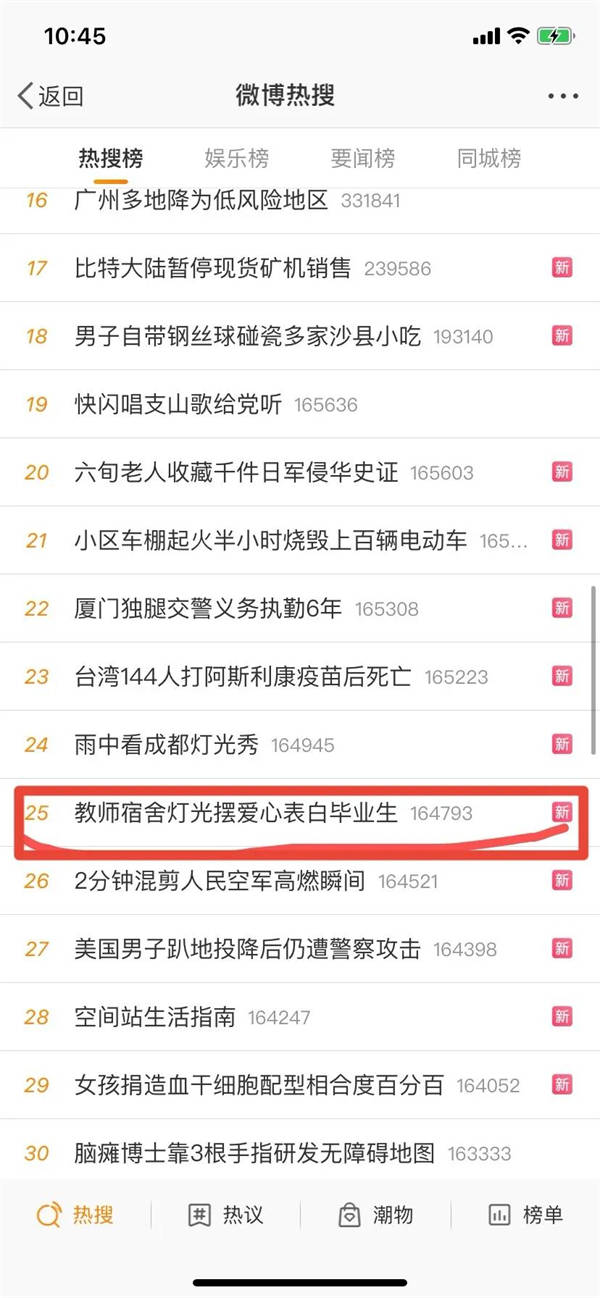
Task: Open topic 教师宿舍灯光摆爱心表白毕业生
Action: click(x=236, y=813)
